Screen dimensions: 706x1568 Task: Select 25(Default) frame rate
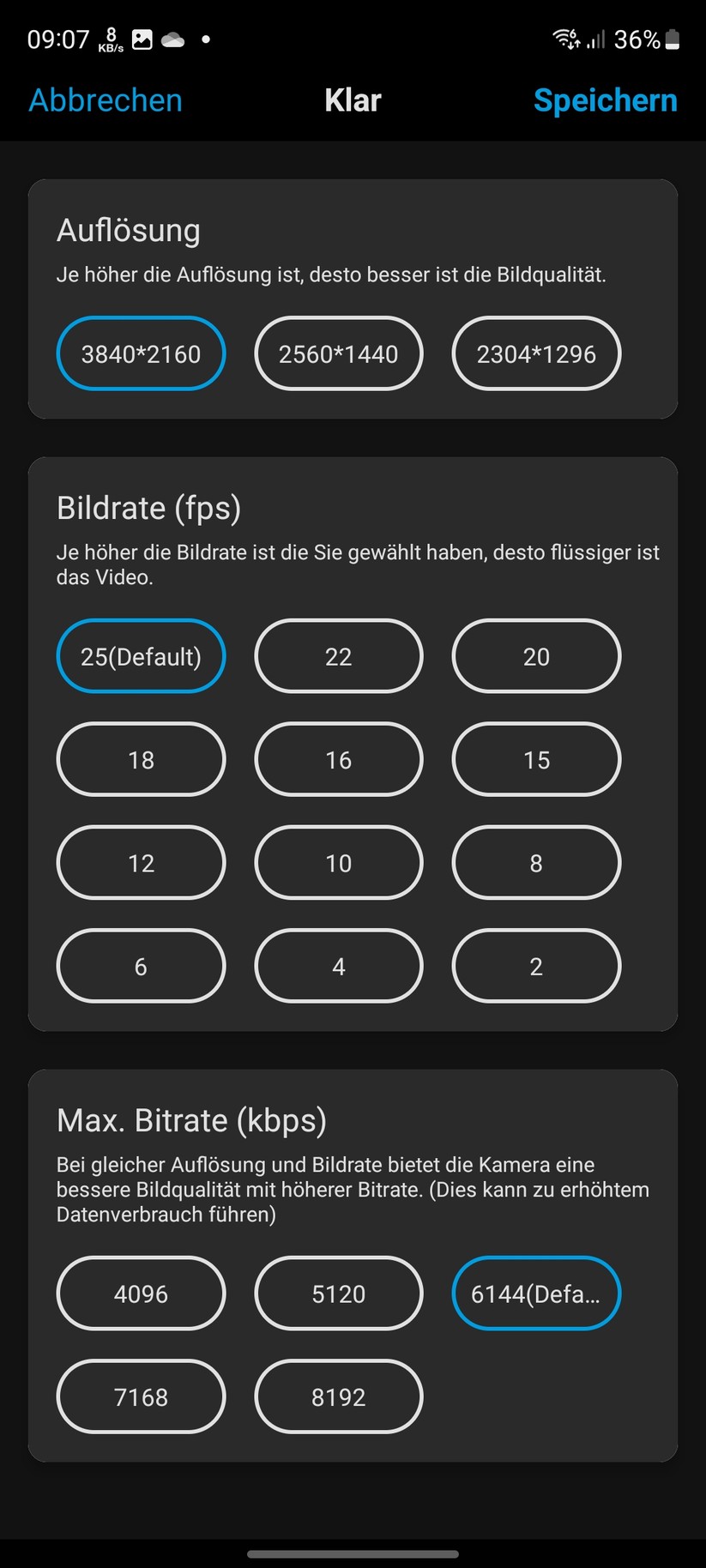141,656
